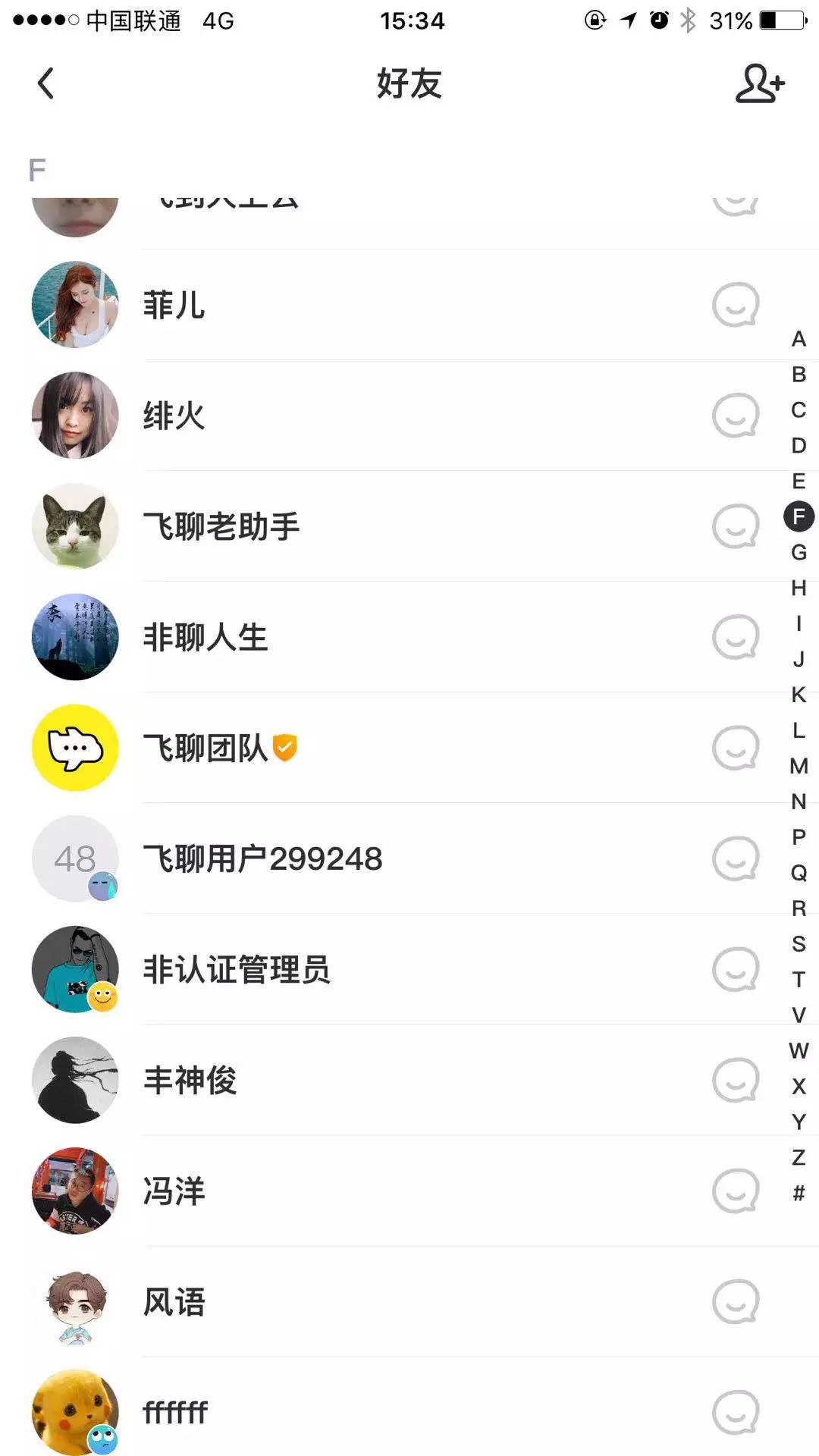Open the chat bubble beside 丰神俊
Screen dimensions: 819x1456
[735, 1081]
